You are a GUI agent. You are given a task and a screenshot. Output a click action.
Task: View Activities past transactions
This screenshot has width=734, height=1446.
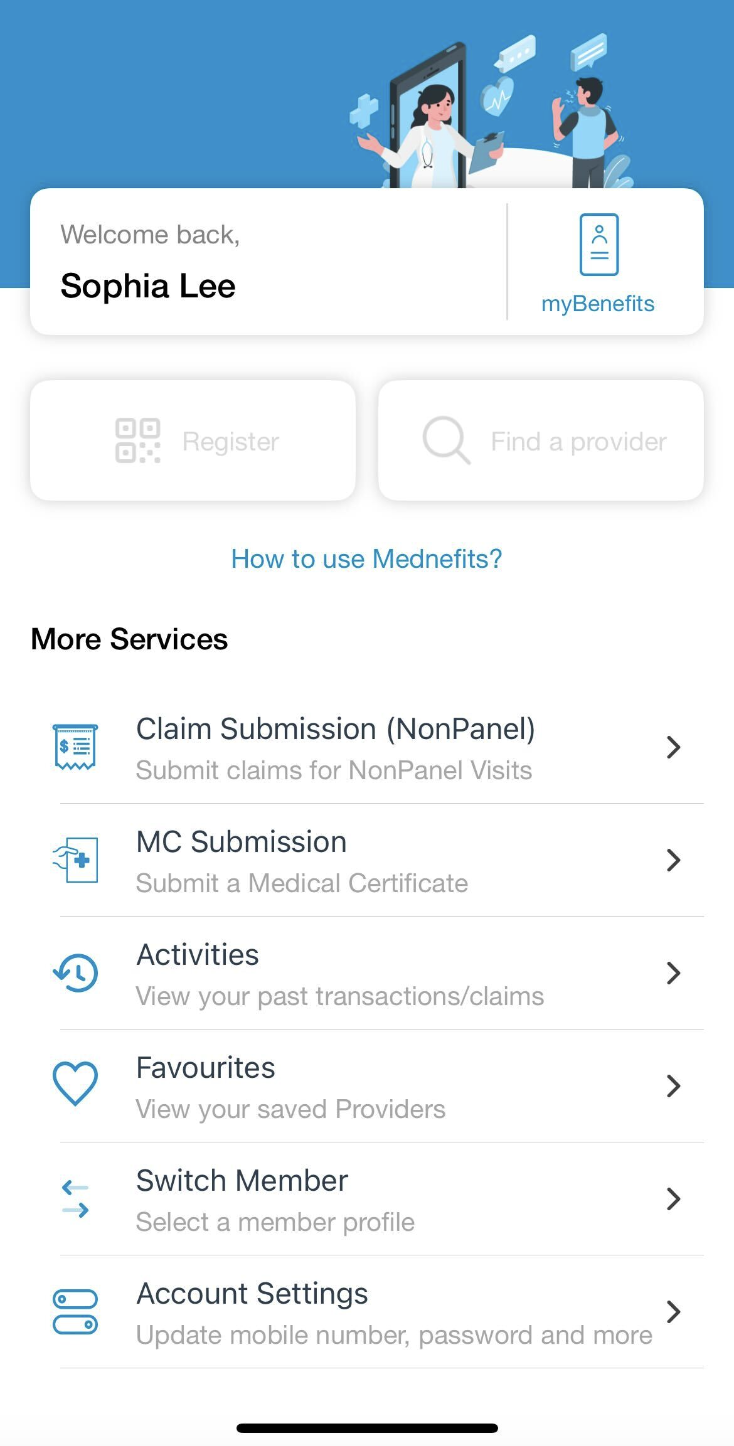367,973
